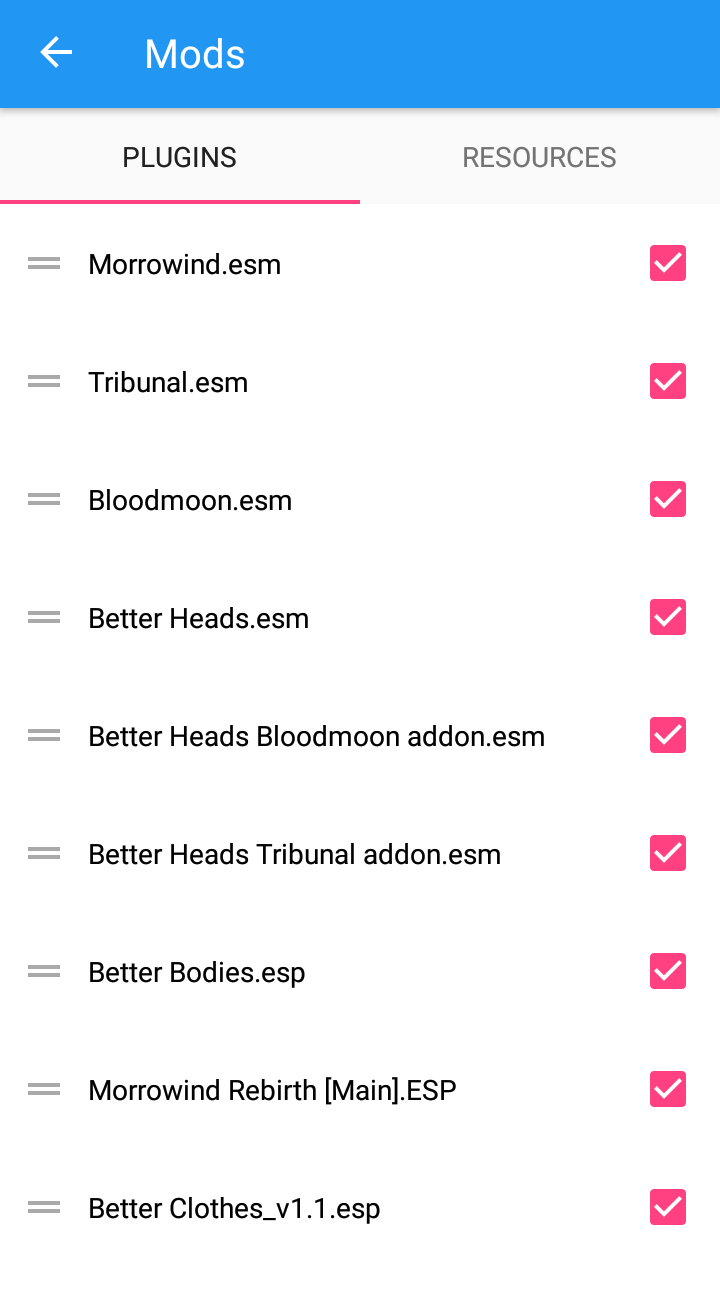Uncheck the Better Bodies.esp plugin
Screen dimensions: 720x1295
667,971
